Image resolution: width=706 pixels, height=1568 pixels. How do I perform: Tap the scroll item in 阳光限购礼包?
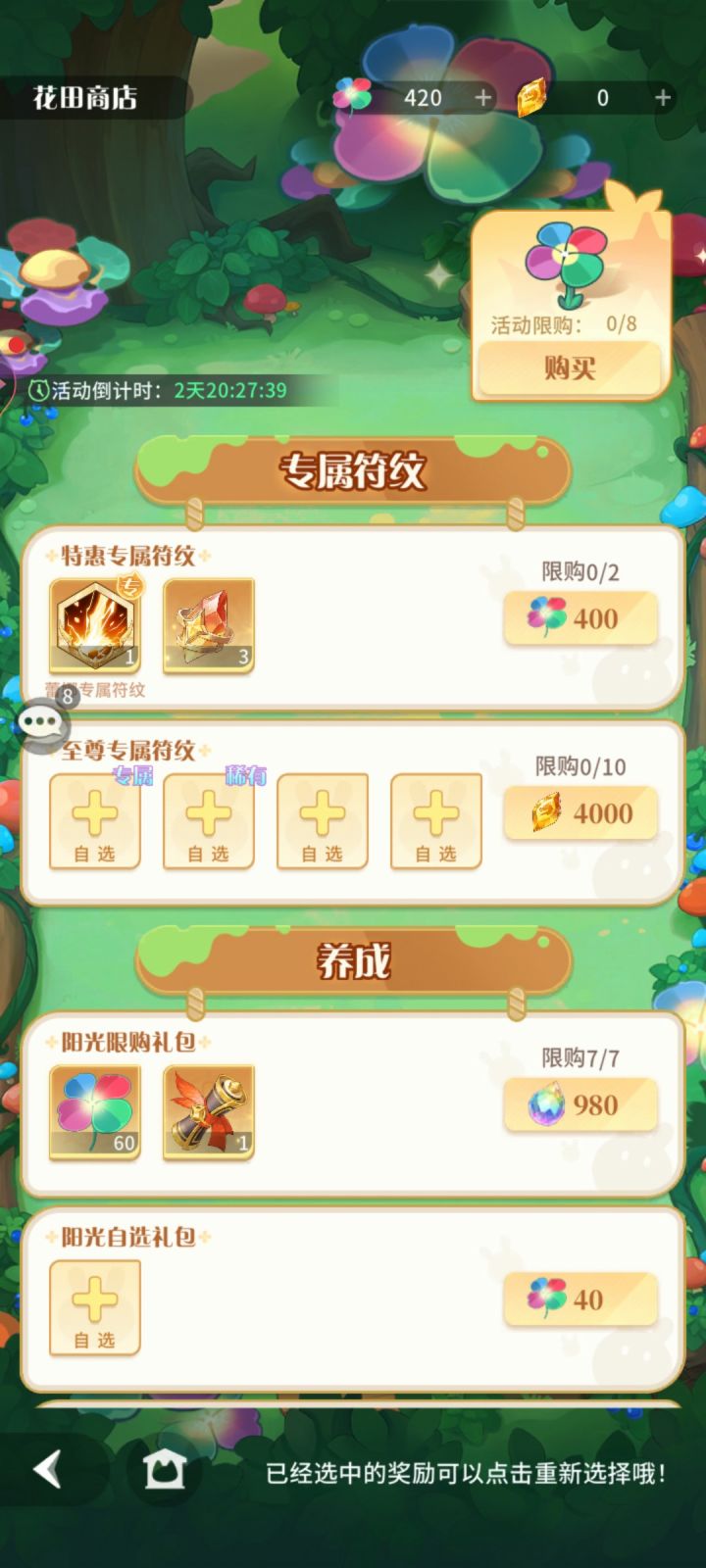[207, 1111]
